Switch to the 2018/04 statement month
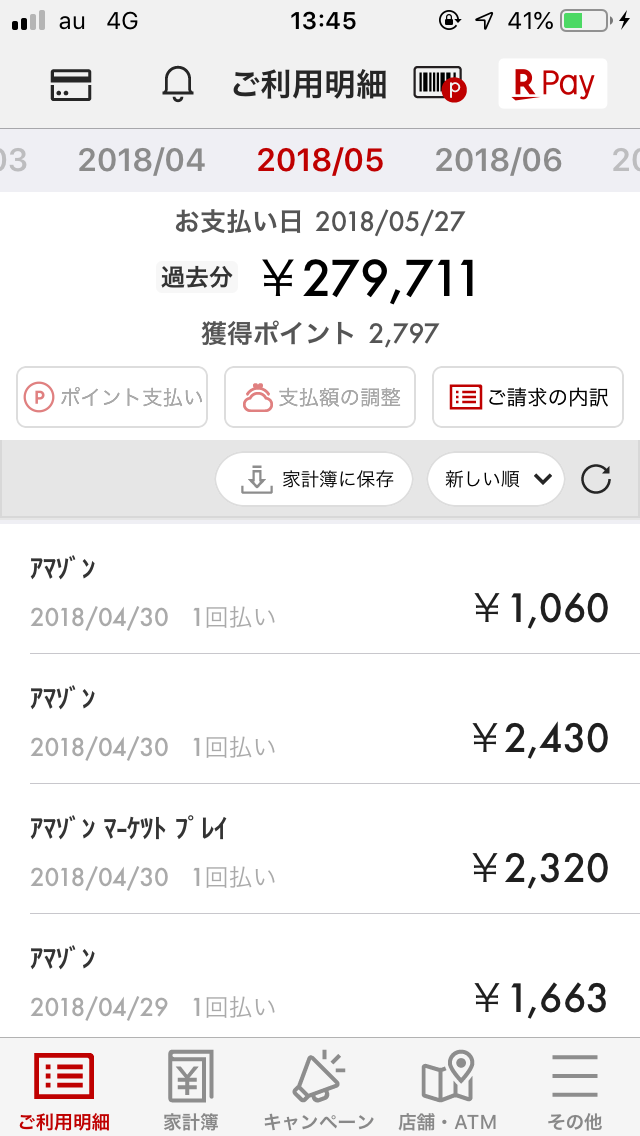Image resolution: width=640 pixels, height=1136 pixels. 141,160
